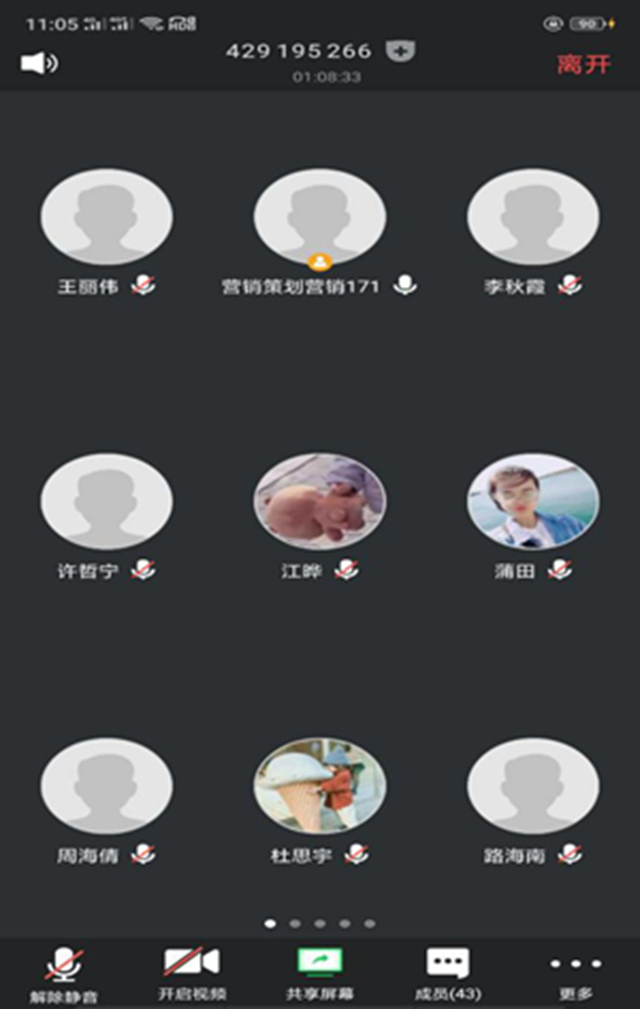The image size is (640, 1009).
Task: Select 蒲田's participant avatar
Action: pos(533,501)
